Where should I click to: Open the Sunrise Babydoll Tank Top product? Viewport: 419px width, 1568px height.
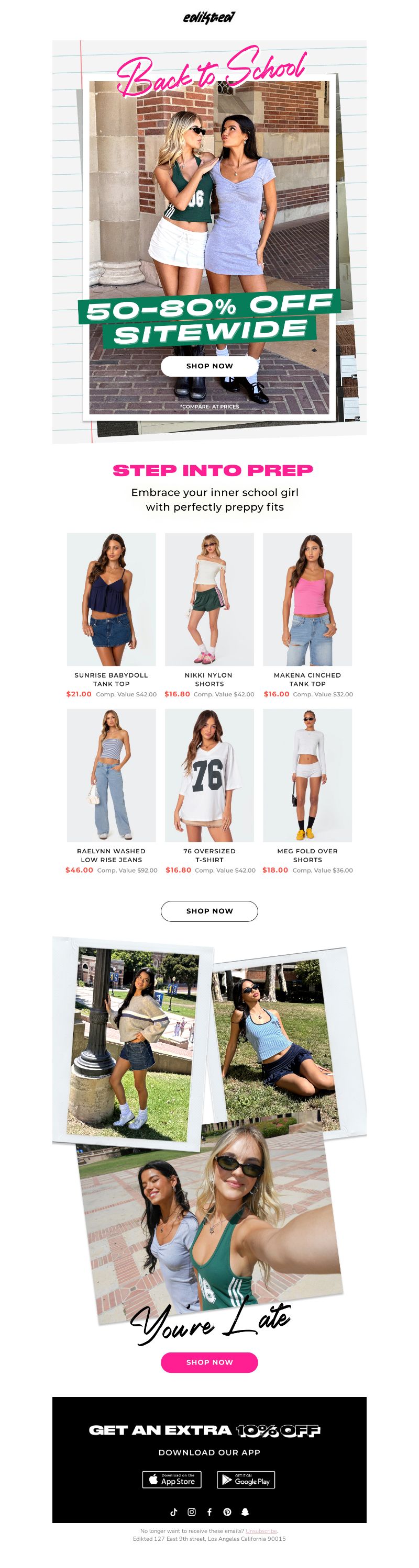(x=111, y=600)
